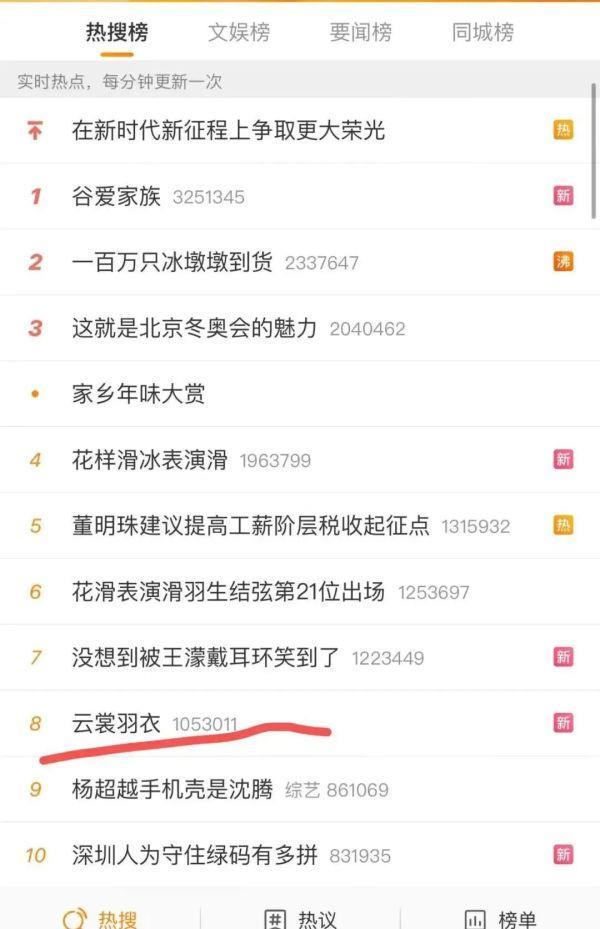
Task: Open 杨超越手机壳是沈腾 topic
Action: [x=172, y=789]
